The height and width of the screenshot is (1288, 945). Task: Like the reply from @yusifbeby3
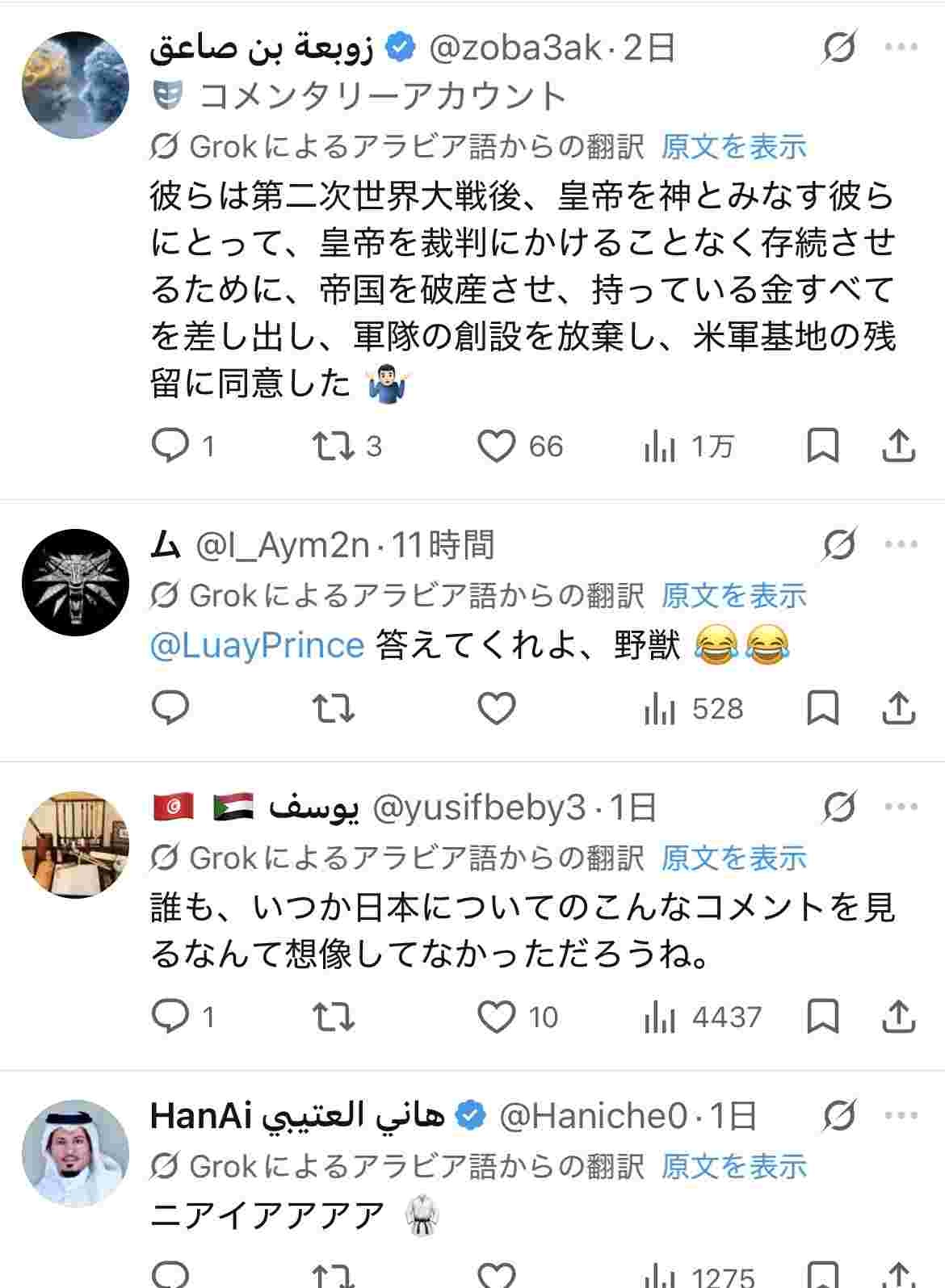click(496, 1017)
